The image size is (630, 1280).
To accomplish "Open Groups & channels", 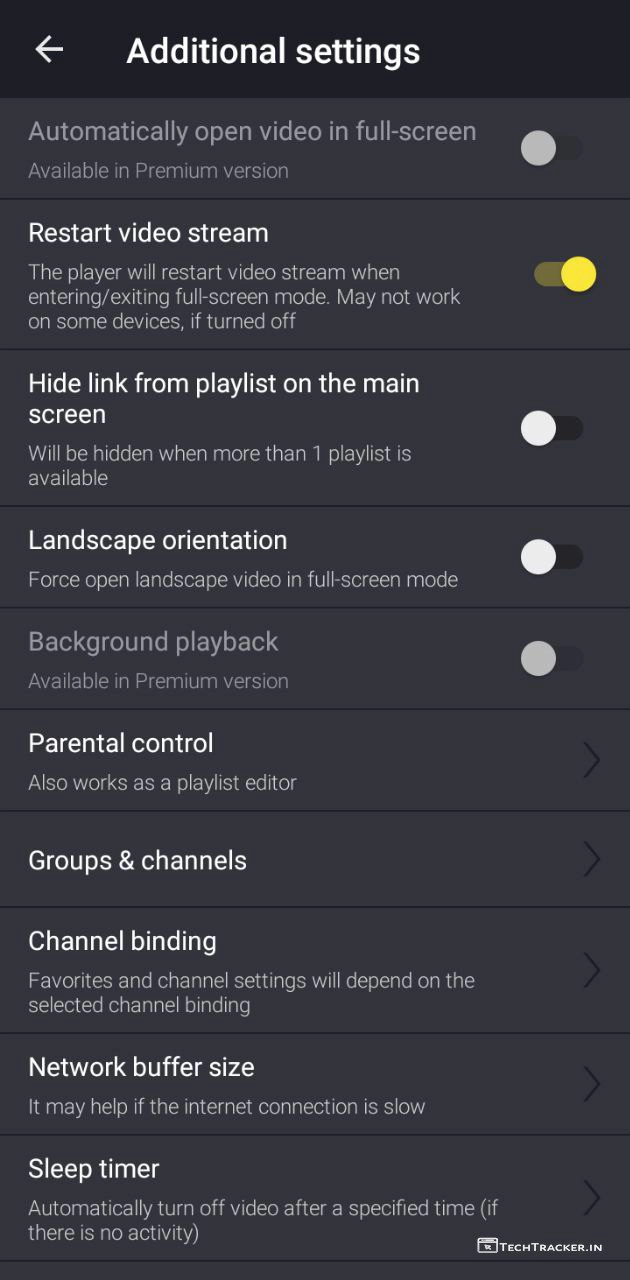I will click(315, 860).
